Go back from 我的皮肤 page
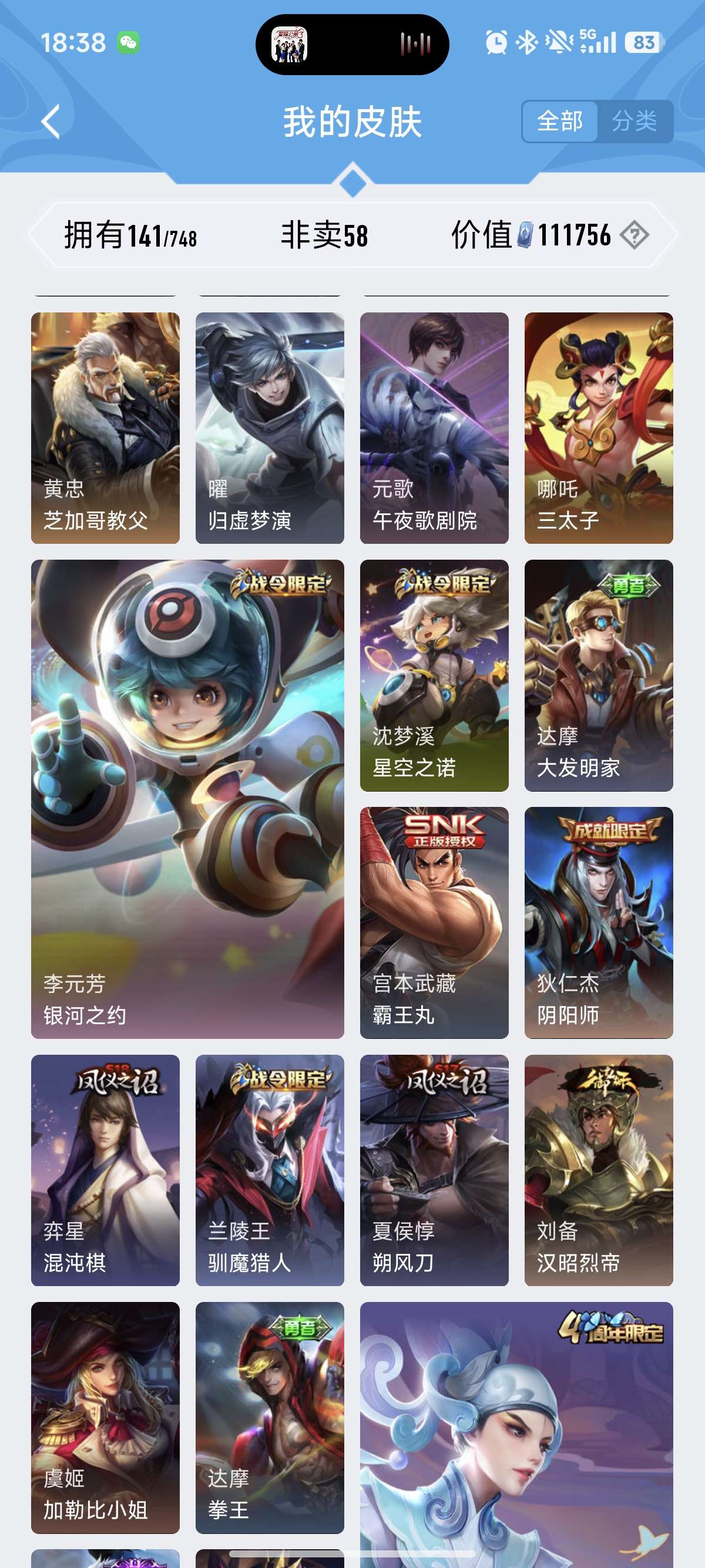The width and height of the screenshot is (705, 1568). tap(51, 122)
